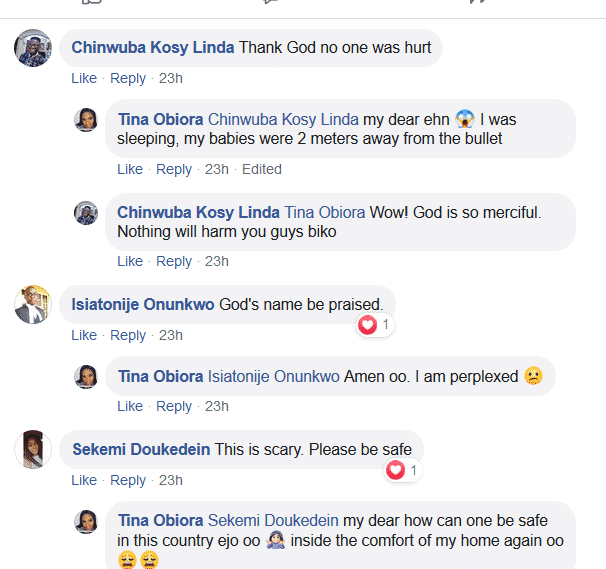Like Sekemi Doukedein's 'This is scary' comment

click(x=84, y=480)
